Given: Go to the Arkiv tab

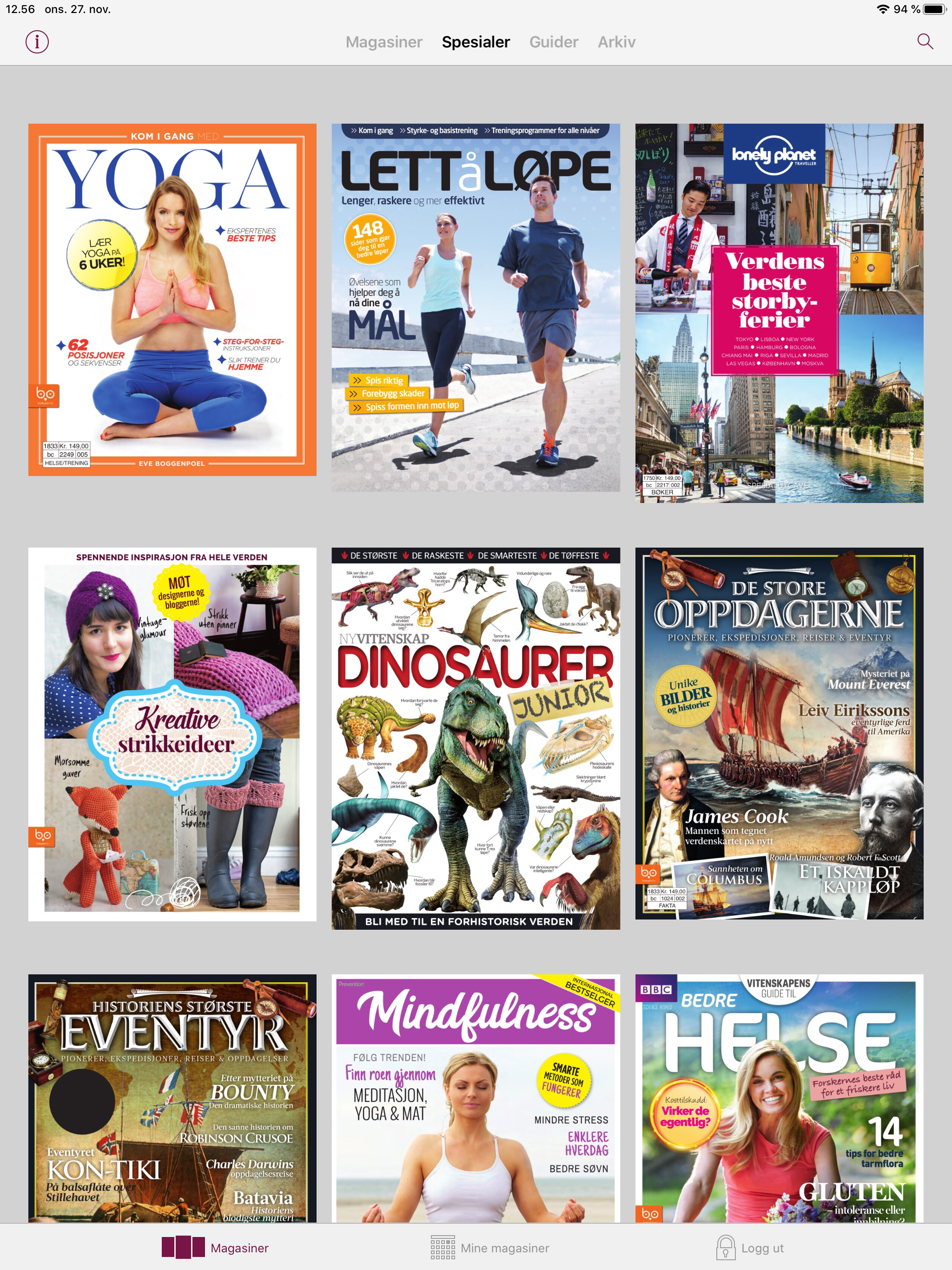Looking at the screenshot, I should pos(616,42).
